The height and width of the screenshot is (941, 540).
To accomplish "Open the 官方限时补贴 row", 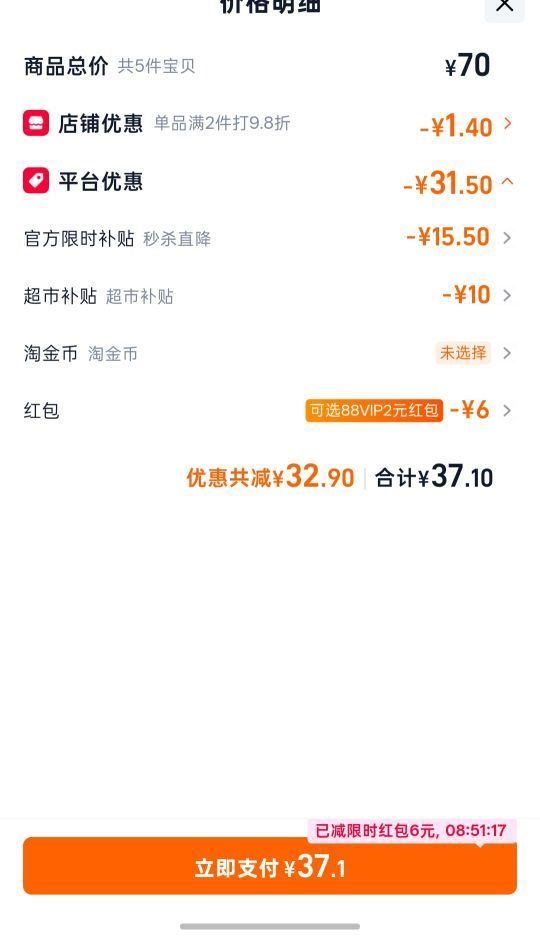I will [x=268, y=238].
